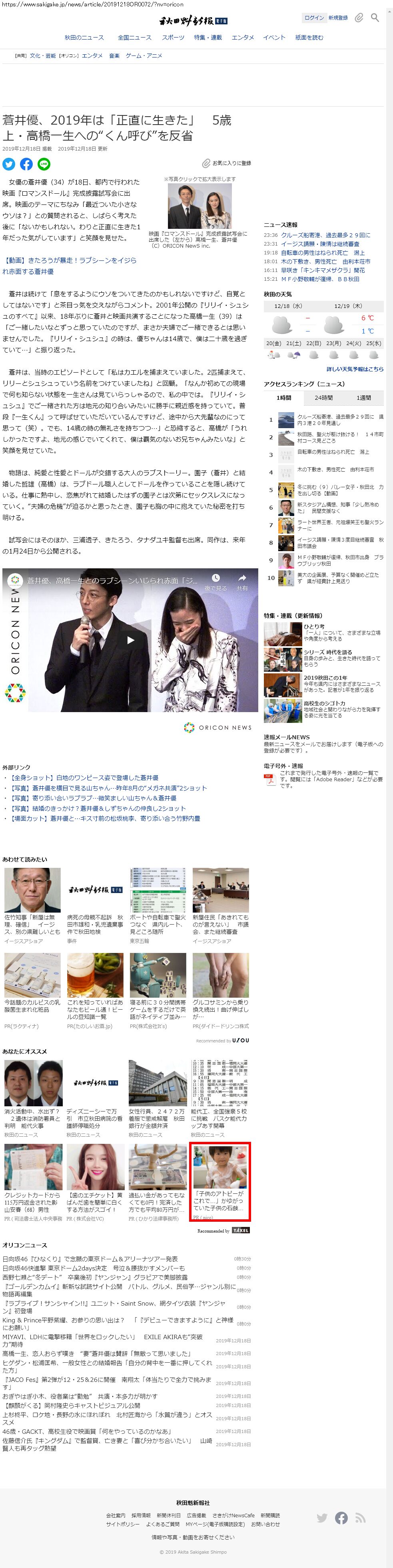Open the 新規登録 link
Screen dimensions: 393x1568
[338, 18]
